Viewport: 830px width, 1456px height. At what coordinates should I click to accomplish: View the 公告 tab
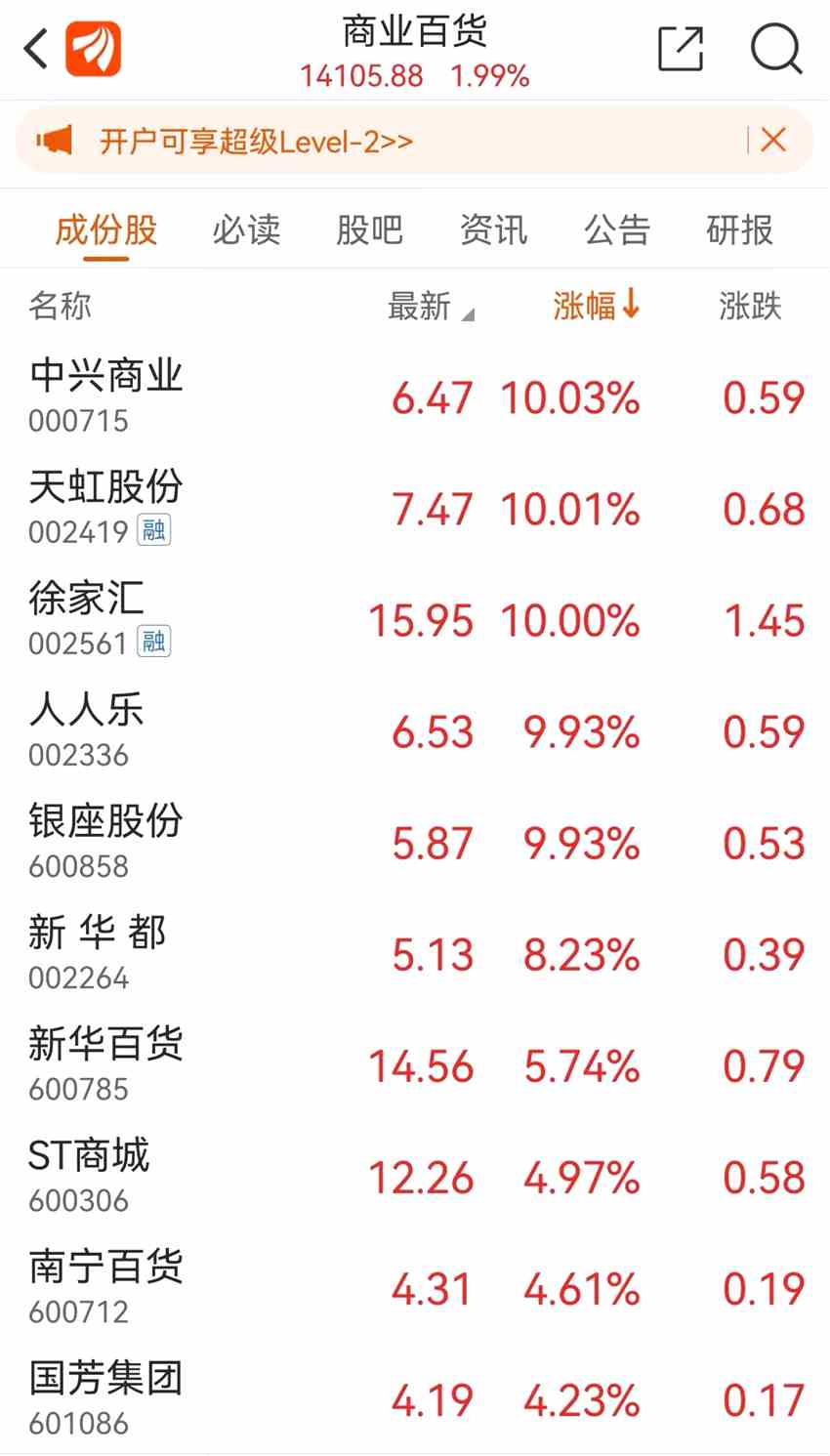point(616,230)
